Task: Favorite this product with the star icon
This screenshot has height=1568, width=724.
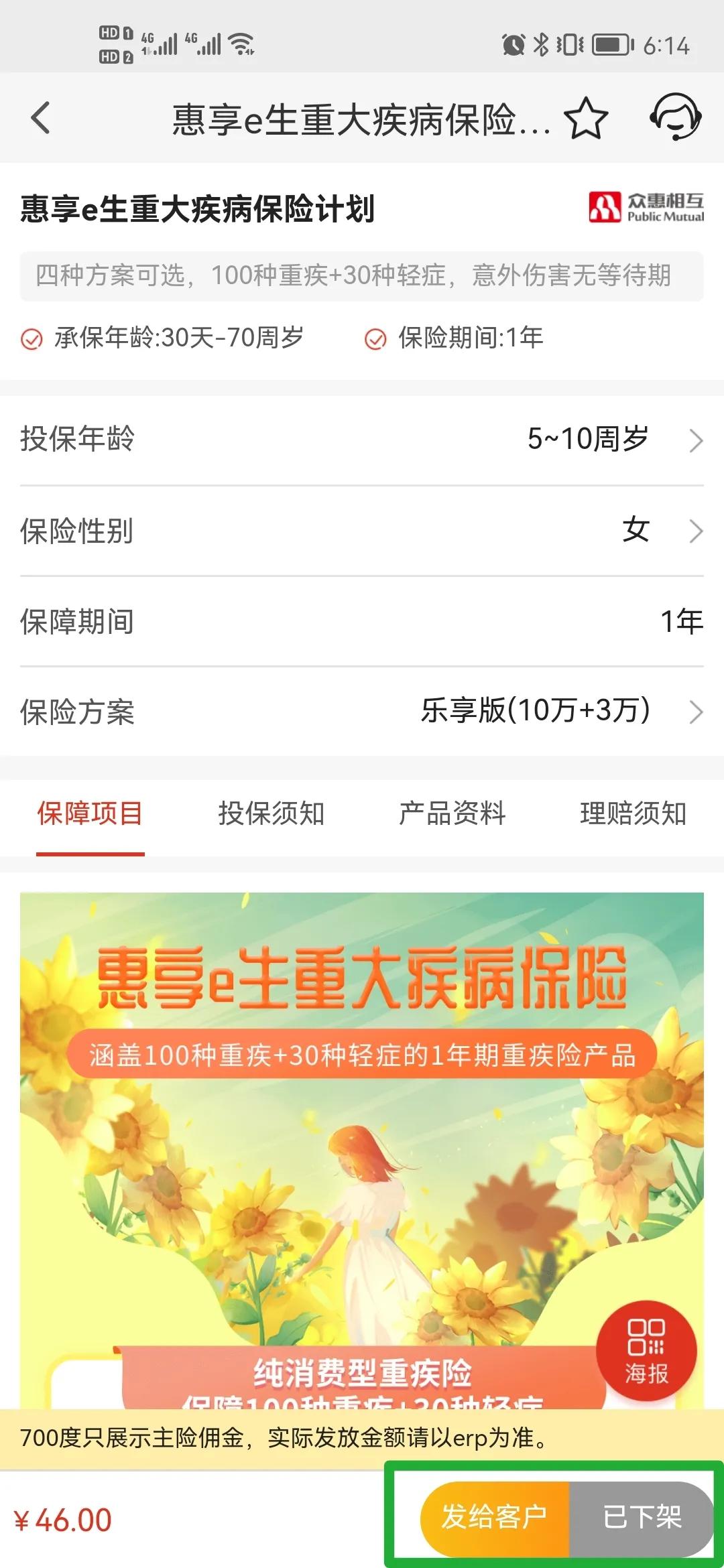Action: tap(585, 119)
